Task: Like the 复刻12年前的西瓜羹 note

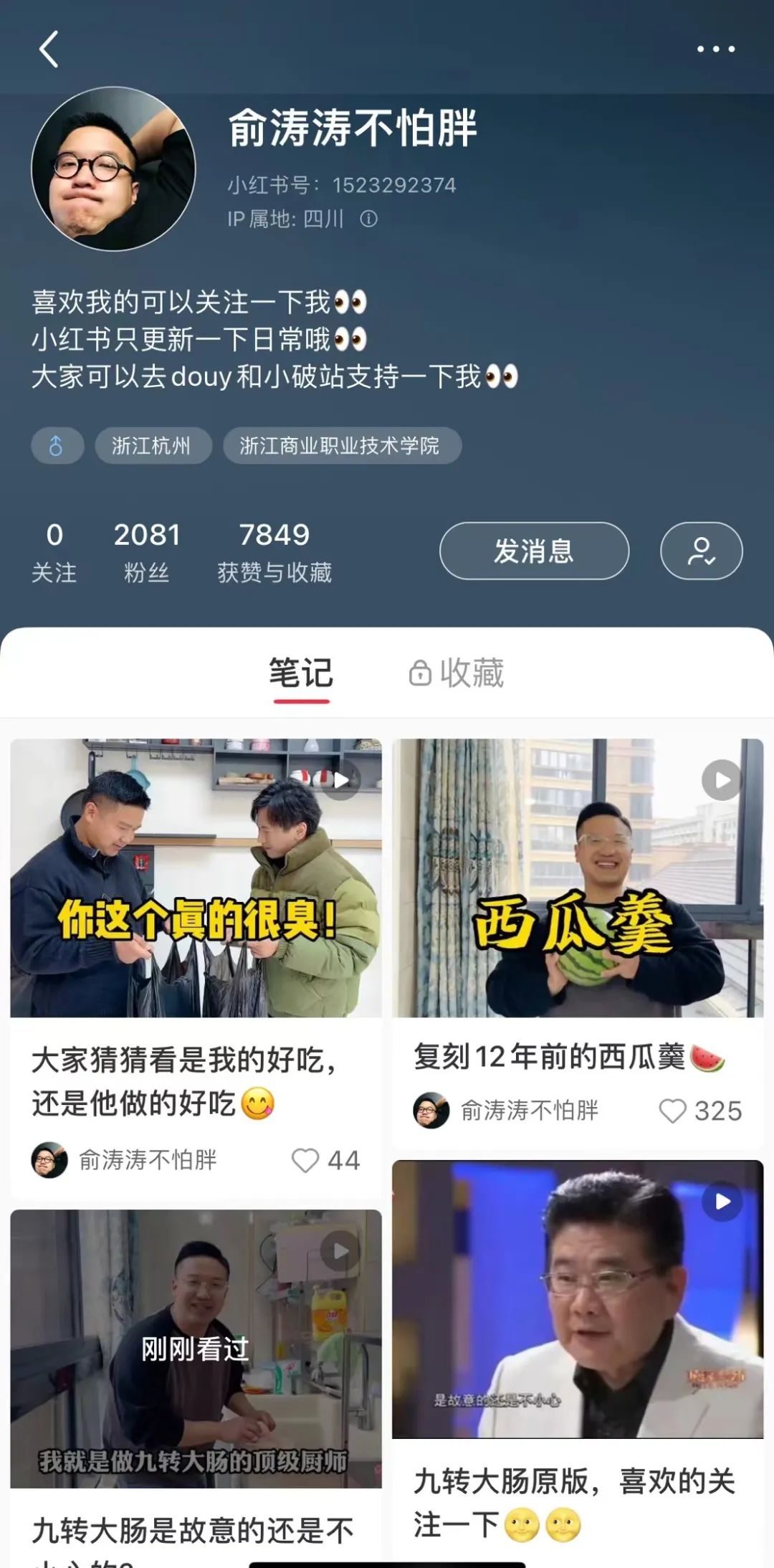Action: point(673,1111)
